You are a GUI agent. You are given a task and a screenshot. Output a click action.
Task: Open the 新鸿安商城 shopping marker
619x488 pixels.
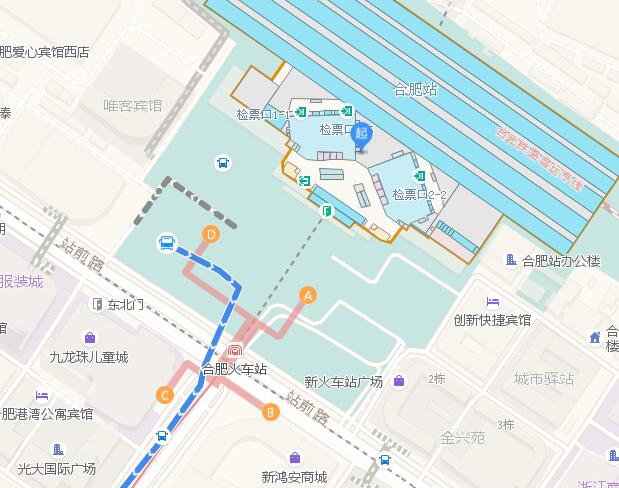coord(295,457)
